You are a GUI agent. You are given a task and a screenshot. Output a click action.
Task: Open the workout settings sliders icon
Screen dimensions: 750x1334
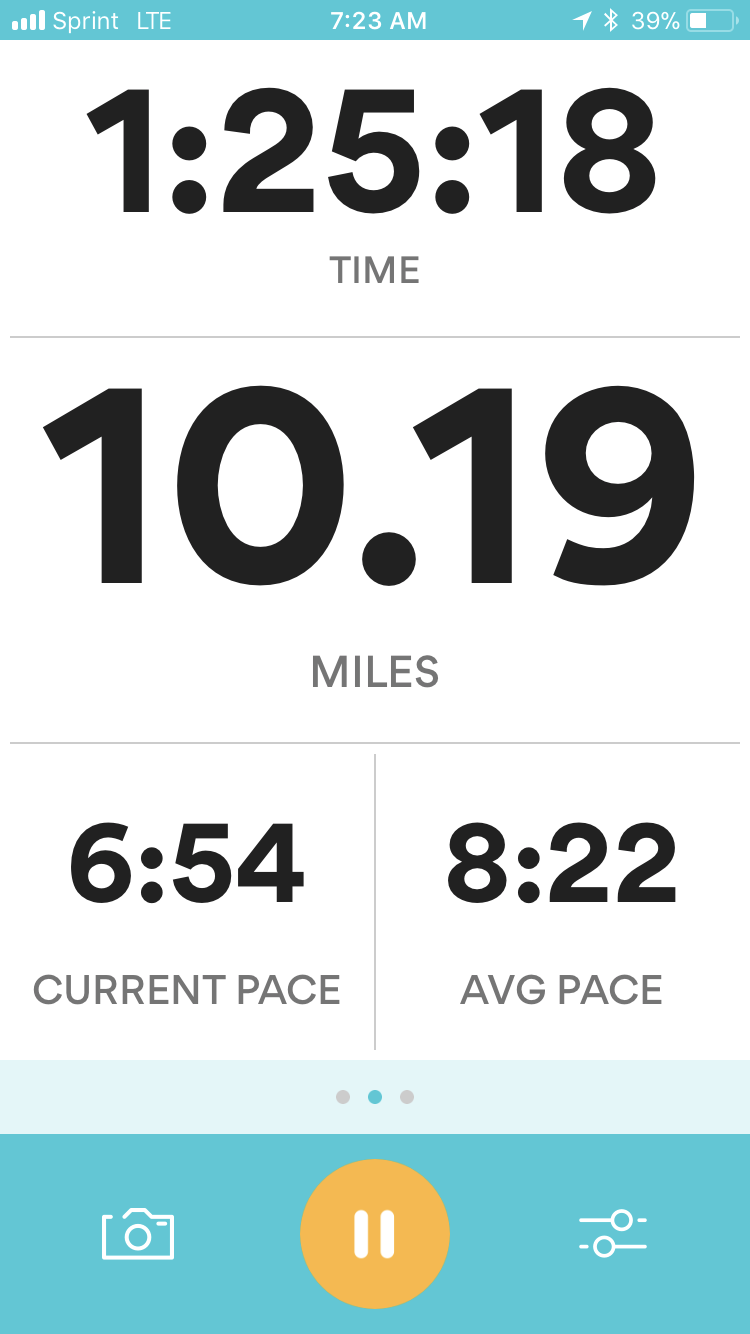612,1234
